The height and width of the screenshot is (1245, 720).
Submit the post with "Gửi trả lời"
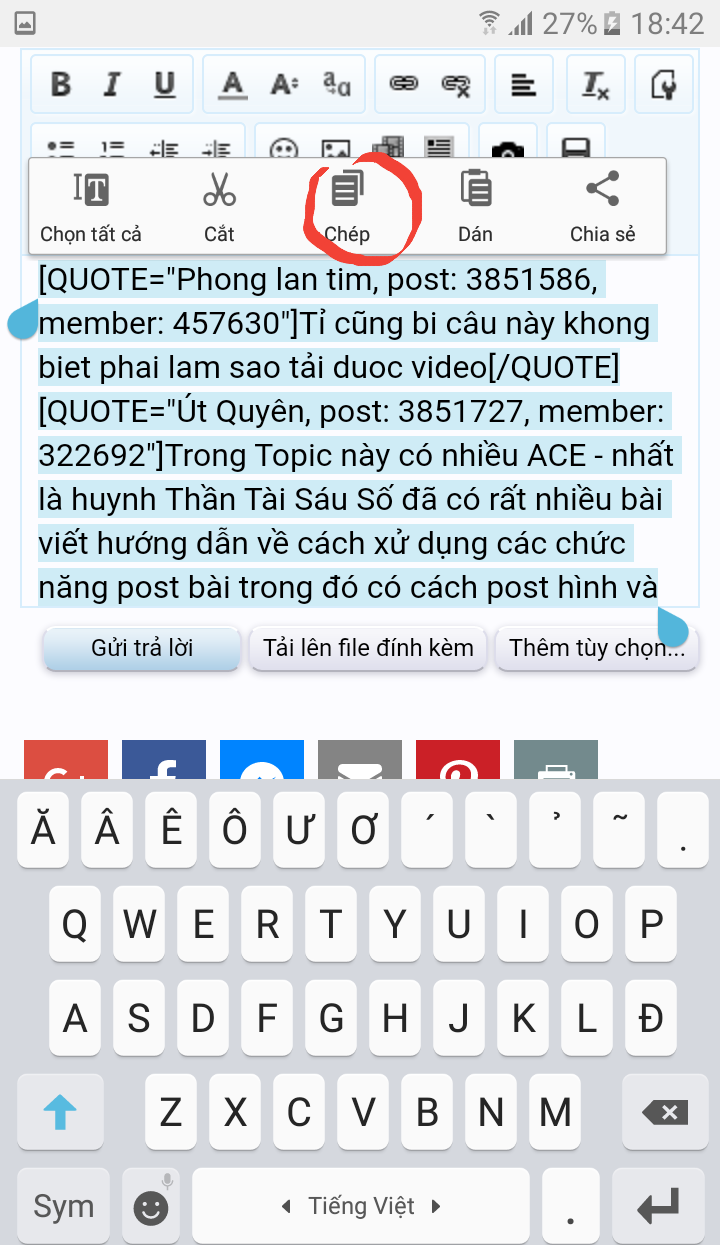(142, 648)
